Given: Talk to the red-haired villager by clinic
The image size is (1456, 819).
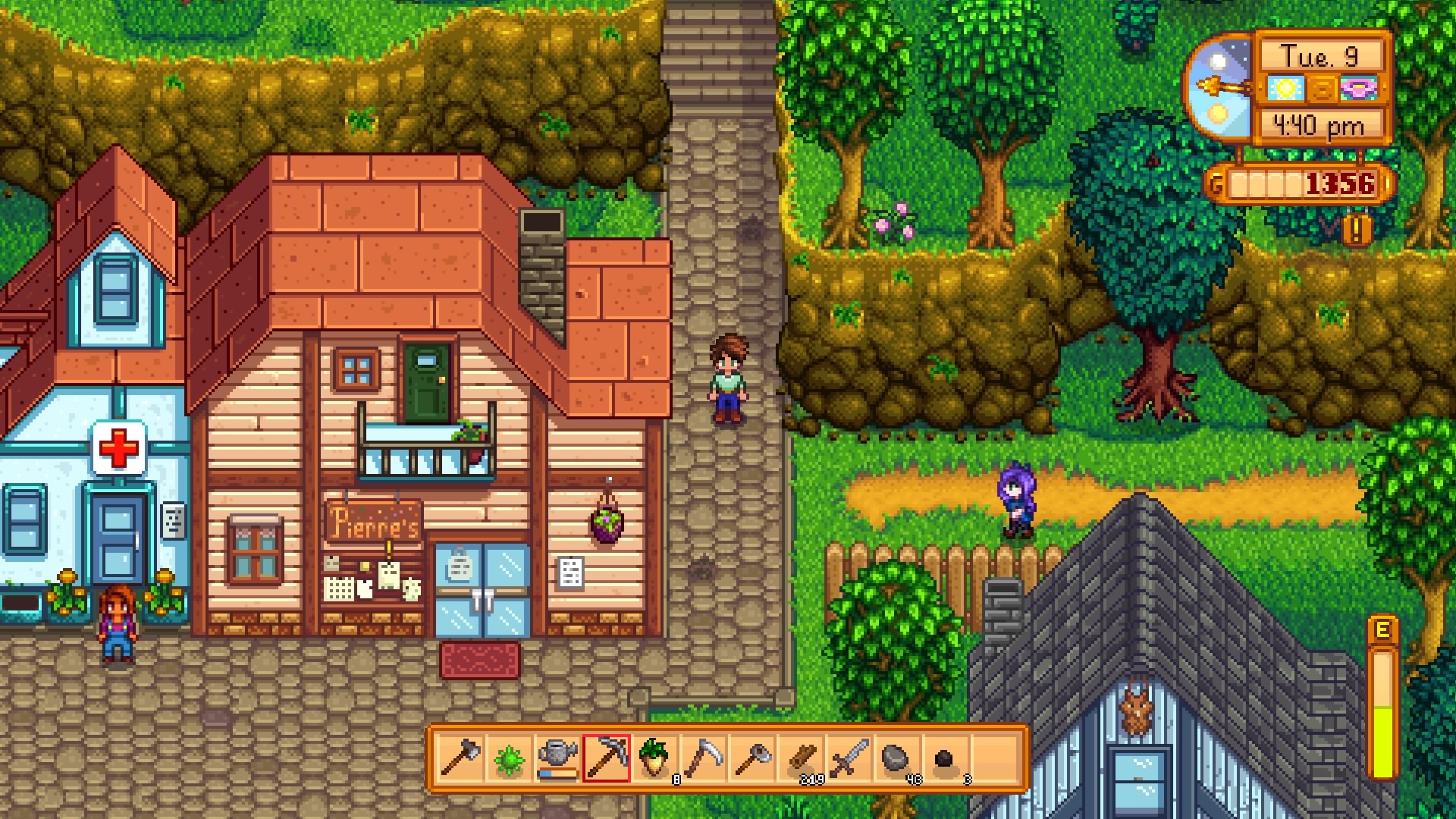Looking at the screenshot, I should pyautogui.click(x=118, y=623).
